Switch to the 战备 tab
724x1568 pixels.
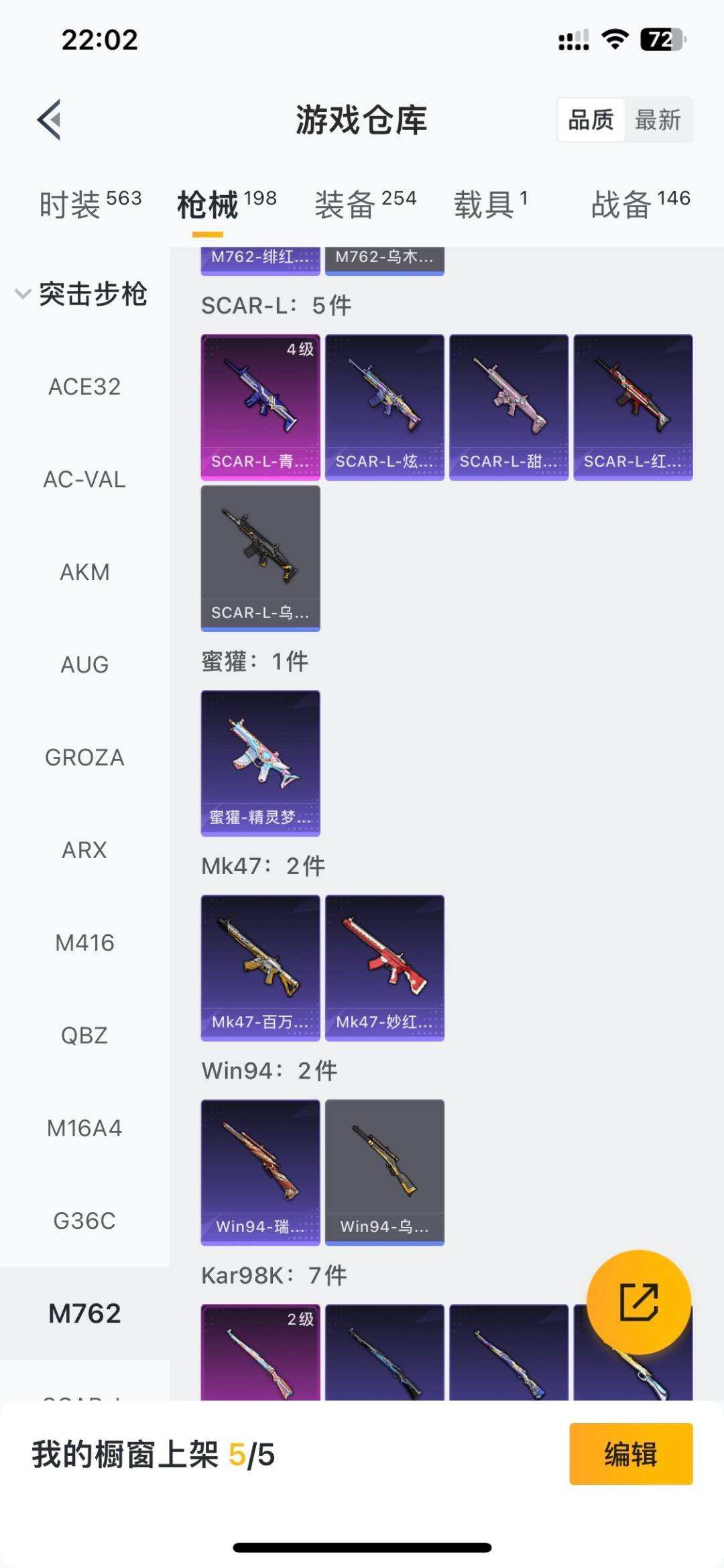[x=621, y=201]
